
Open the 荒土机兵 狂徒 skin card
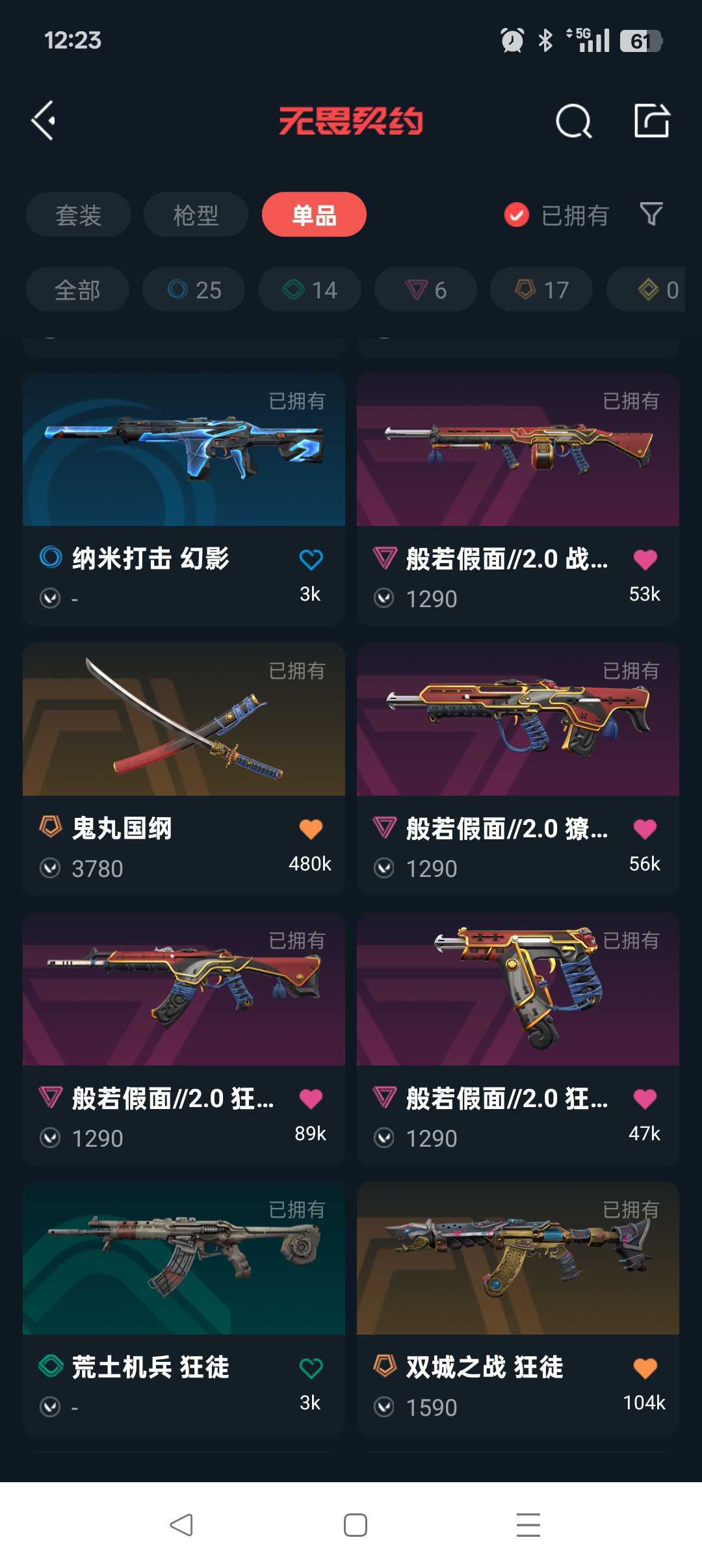tap(184, 1309)
